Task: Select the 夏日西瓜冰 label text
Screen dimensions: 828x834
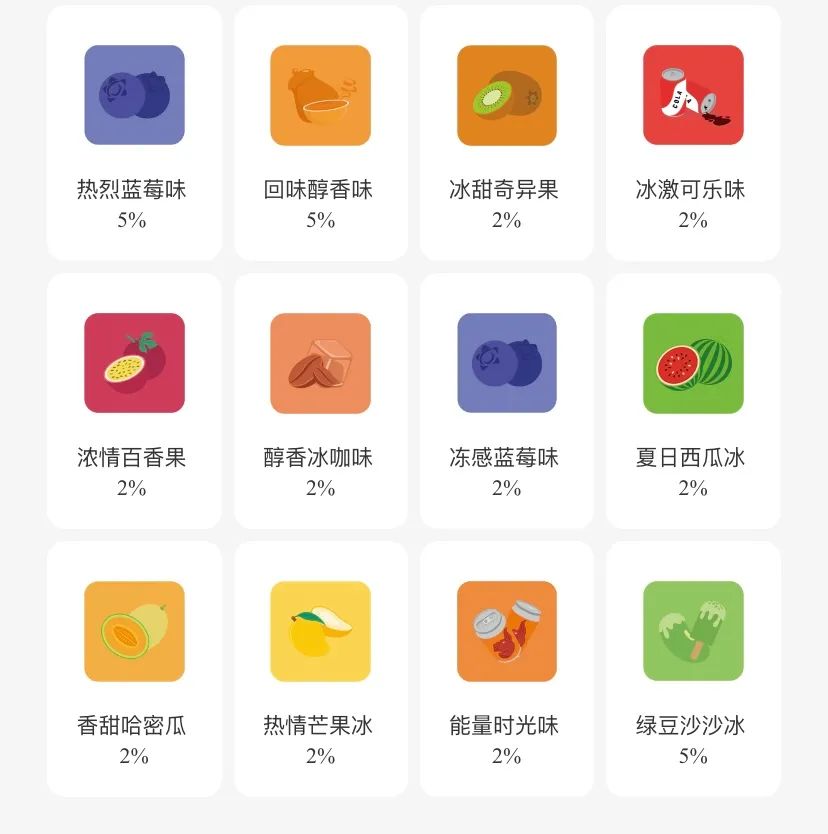Action: click(x=692, y=457)
